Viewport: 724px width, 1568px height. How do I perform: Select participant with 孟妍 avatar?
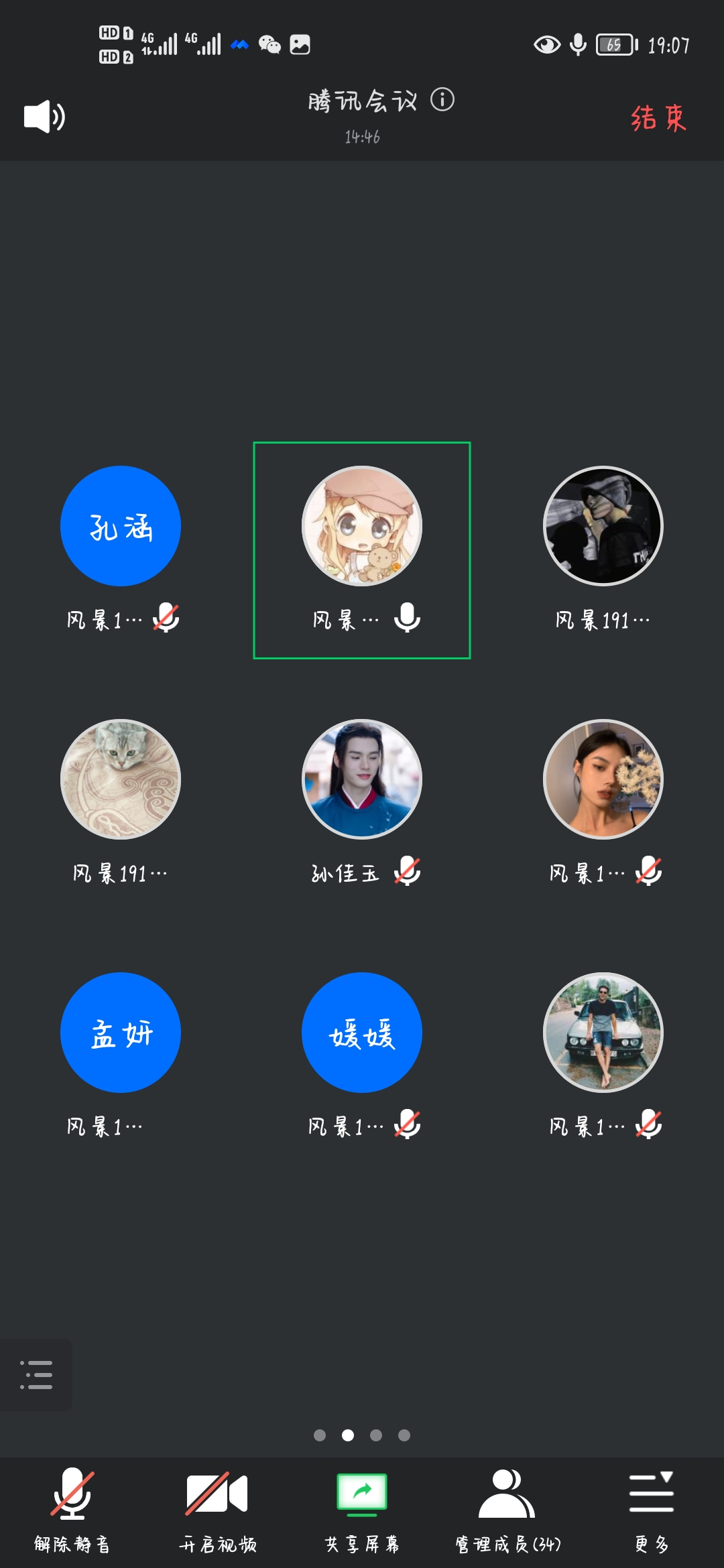click(x=121, y=1033)
